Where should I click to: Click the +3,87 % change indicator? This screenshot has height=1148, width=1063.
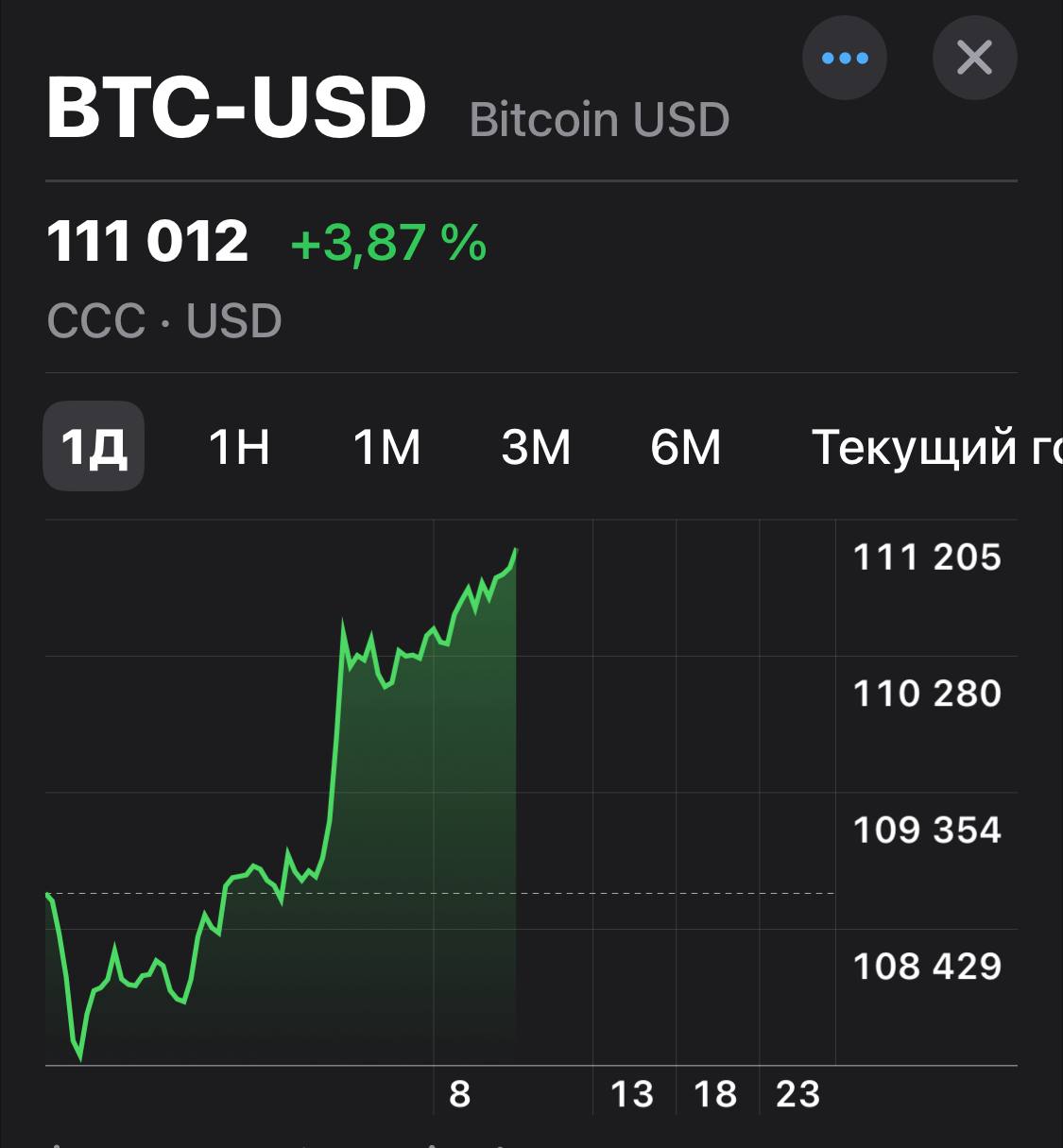tap(386, 243)
